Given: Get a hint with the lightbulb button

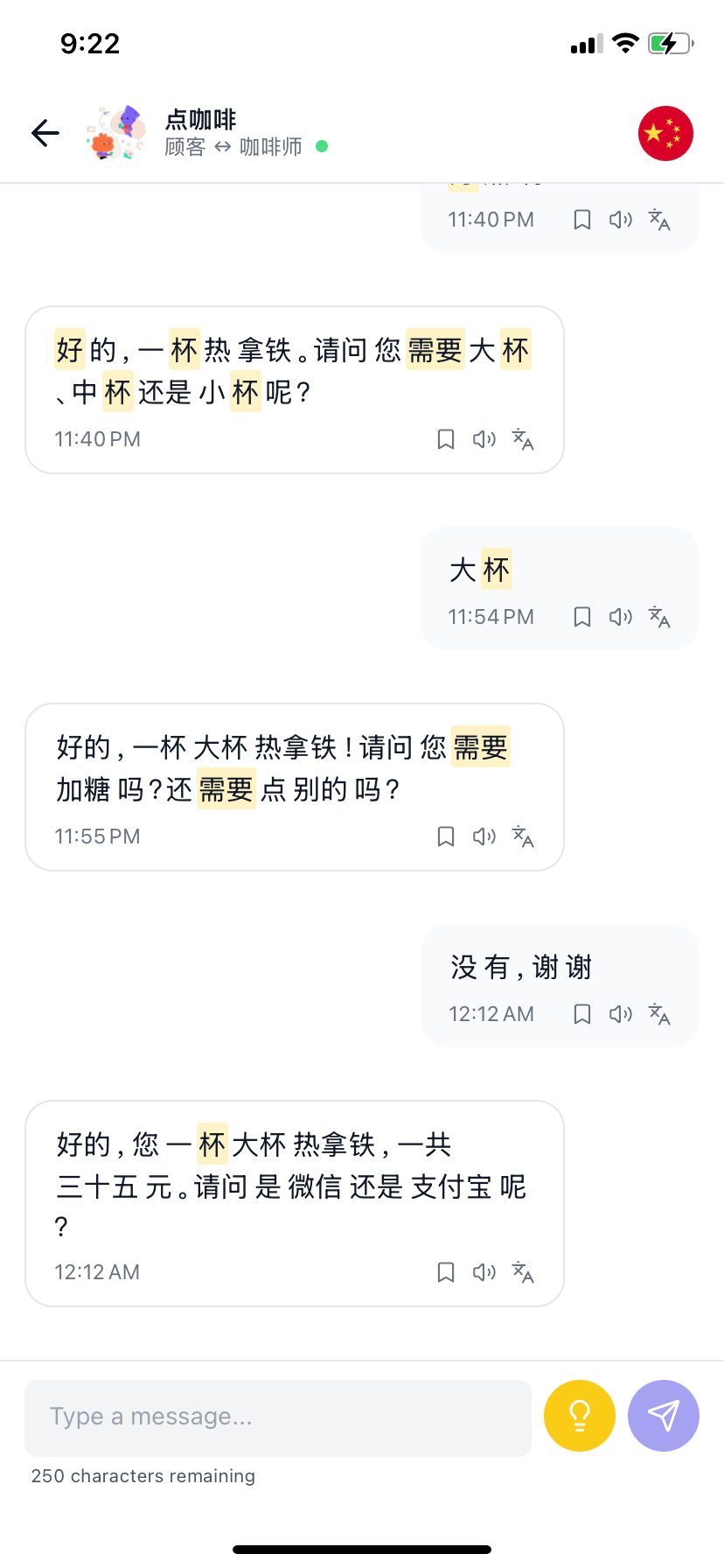Looking at the screenshot, I should (579, 1416).
